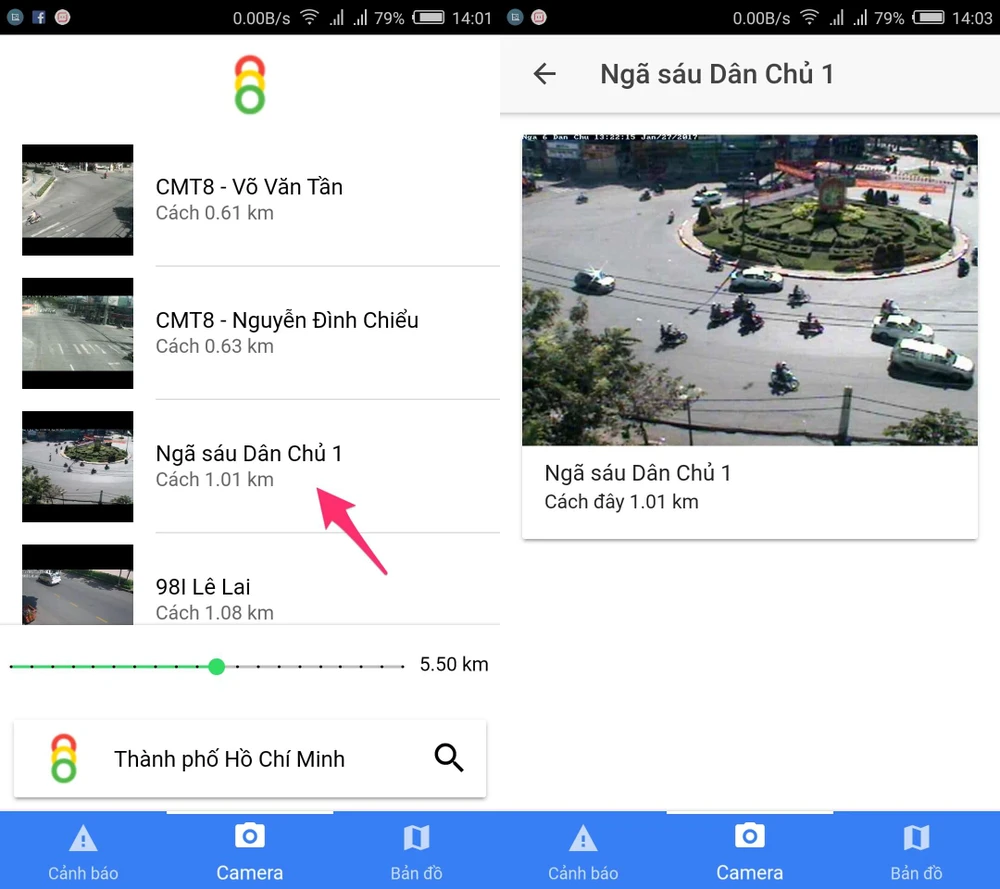Open the CMT8 - Nguyễn Đình Chiểu camera

click(x=287, y=332)
